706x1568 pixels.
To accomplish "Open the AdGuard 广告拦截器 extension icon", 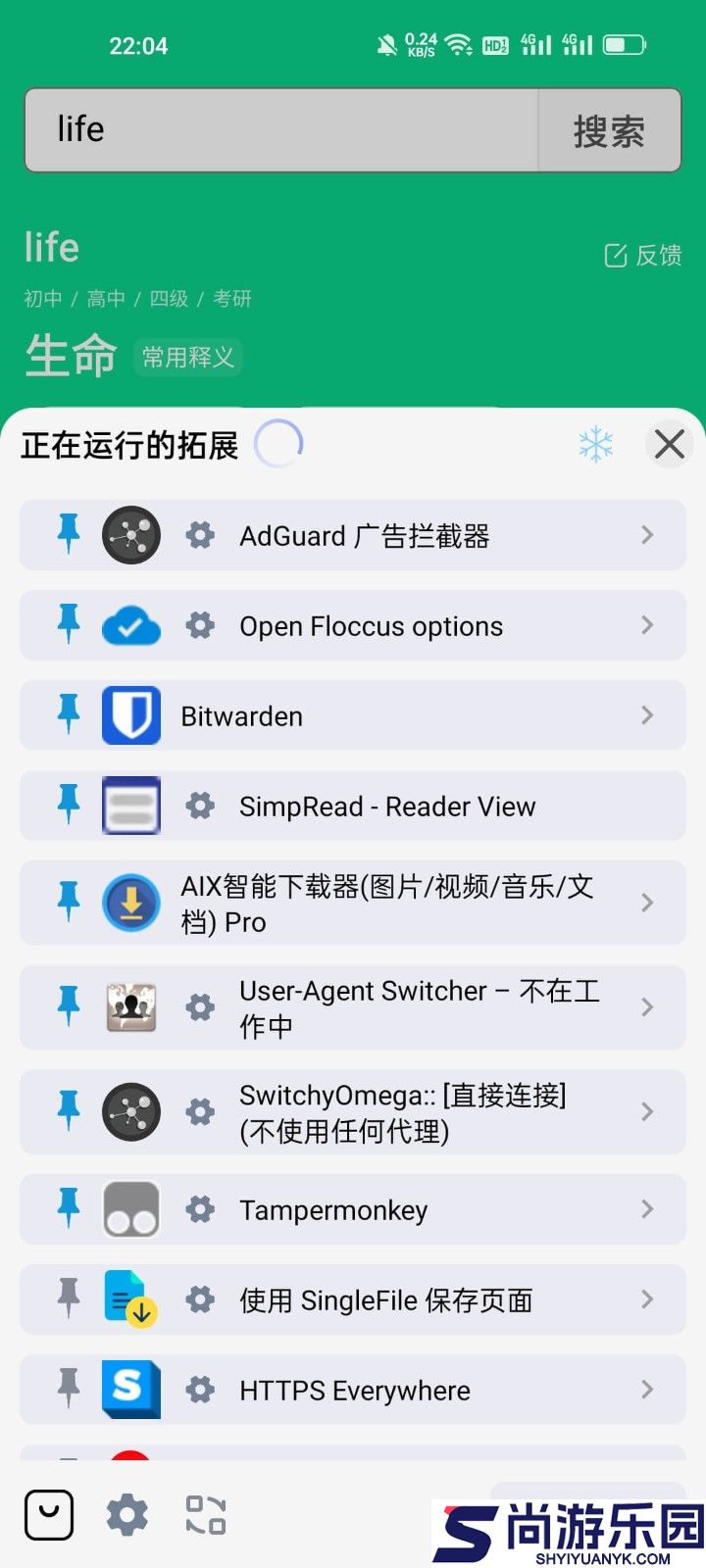I will (x=131, y=535).
